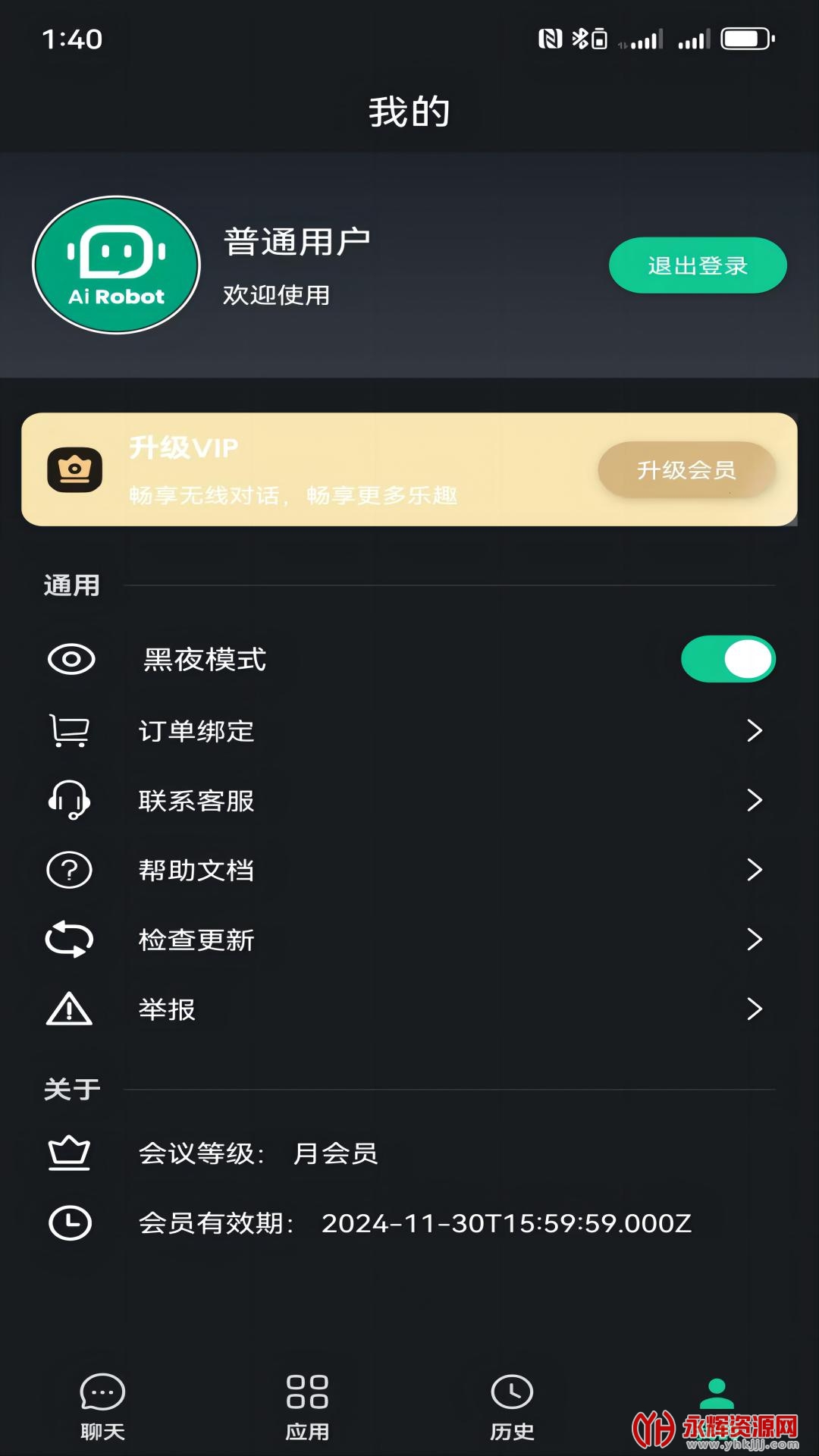Switch to the 聊天 chat tab
Image resolution: width=819 pixels, height=1456 pixels.
tap(102, 1407)
